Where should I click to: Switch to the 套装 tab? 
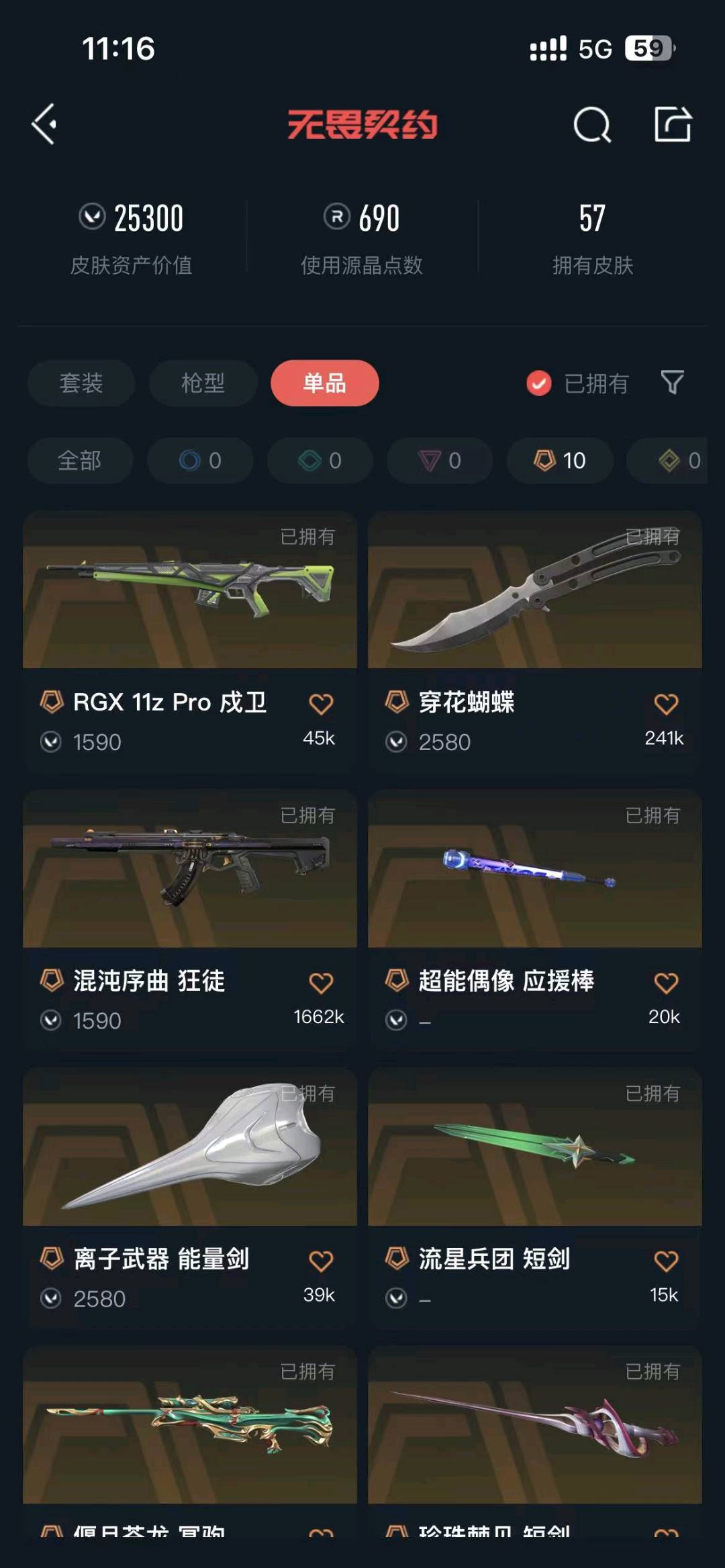(81, 383)
